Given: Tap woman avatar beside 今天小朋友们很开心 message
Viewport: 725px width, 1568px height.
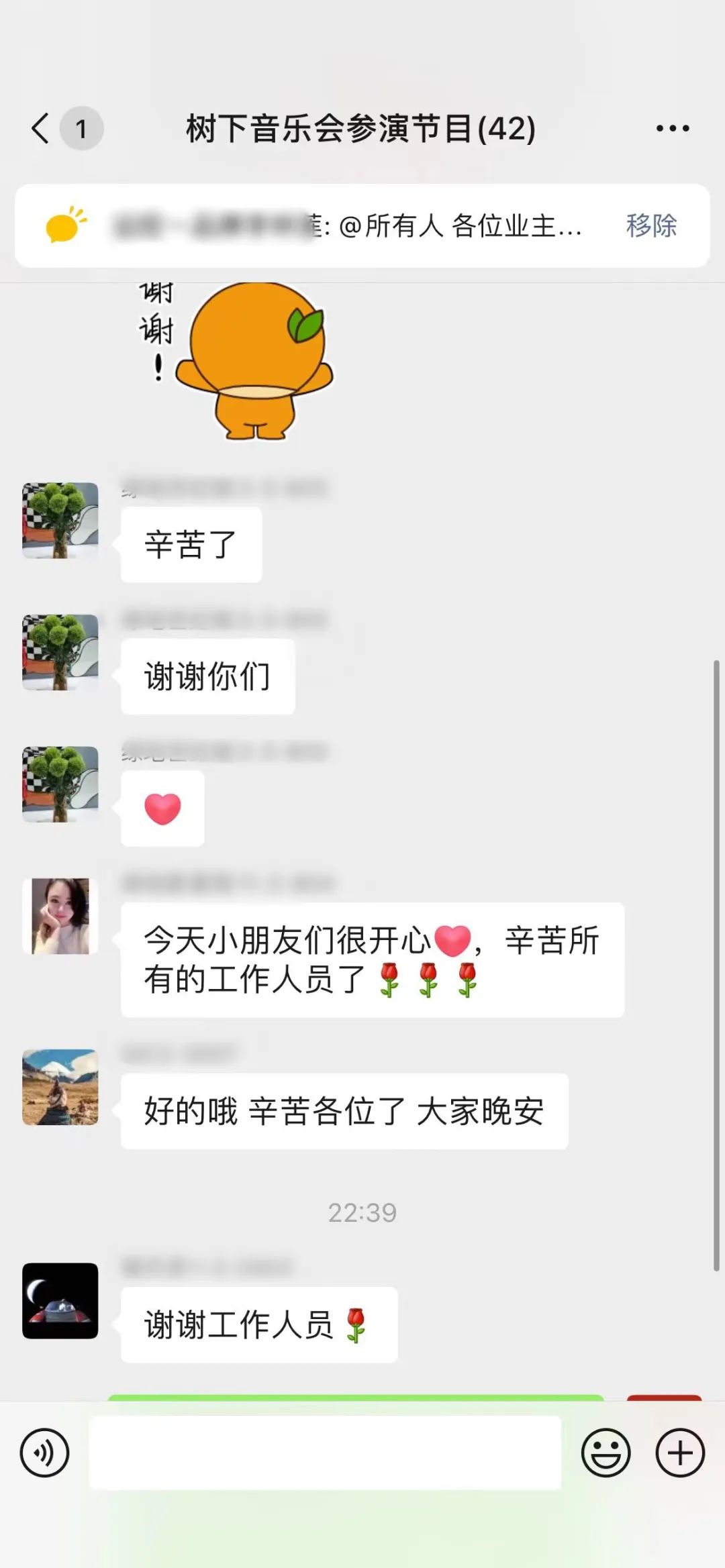Looking at the screenshot, I should pyautogui.click(x=60, y=916).
